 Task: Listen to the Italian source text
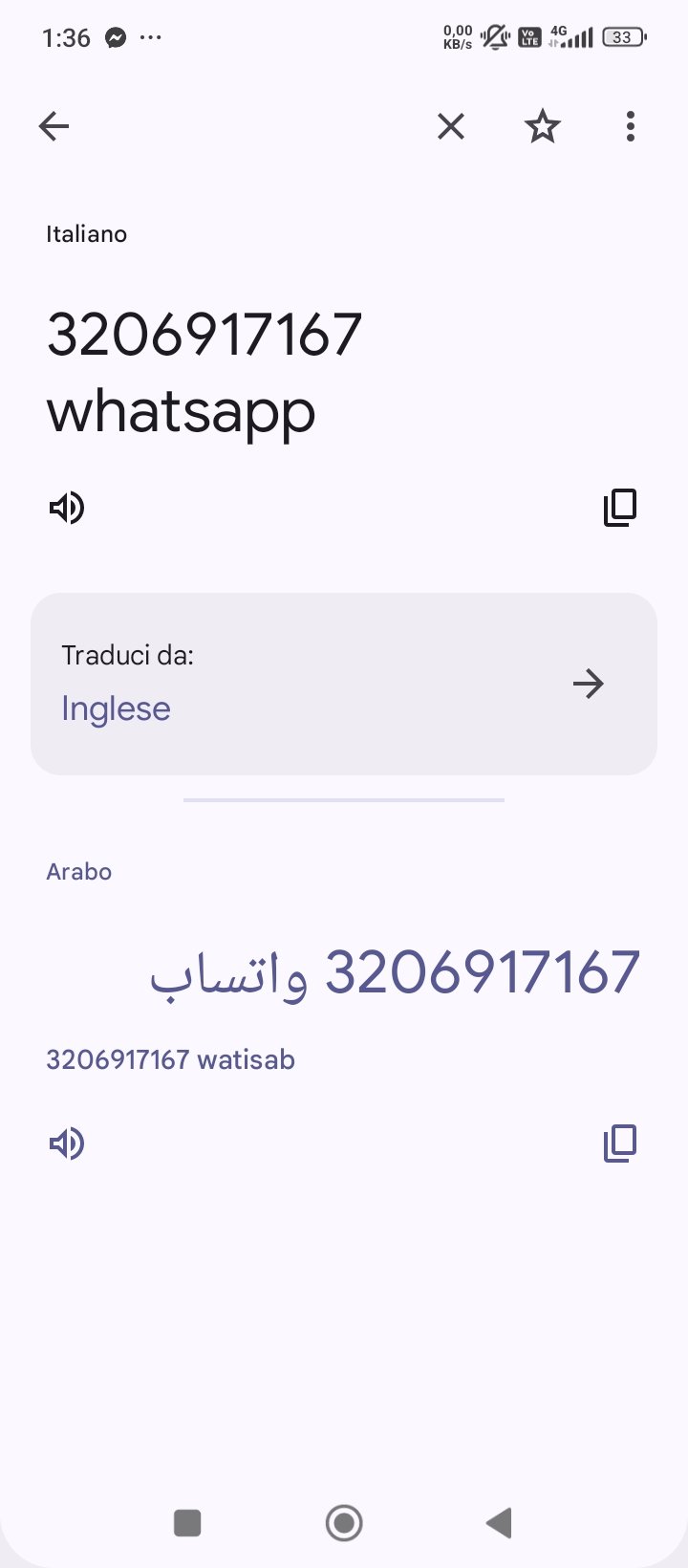[67, 508]
